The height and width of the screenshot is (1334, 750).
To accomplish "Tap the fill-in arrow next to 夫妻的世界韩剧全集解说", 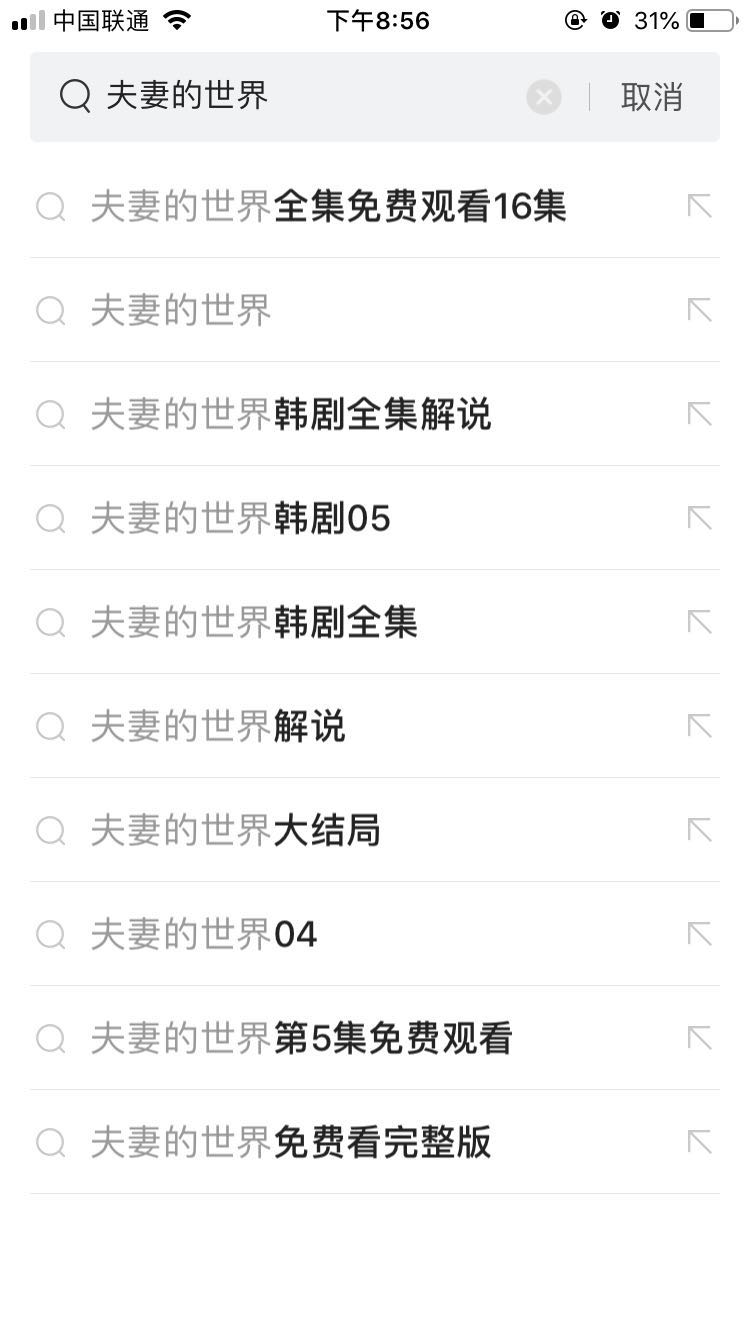I will [x=700, y=415].
